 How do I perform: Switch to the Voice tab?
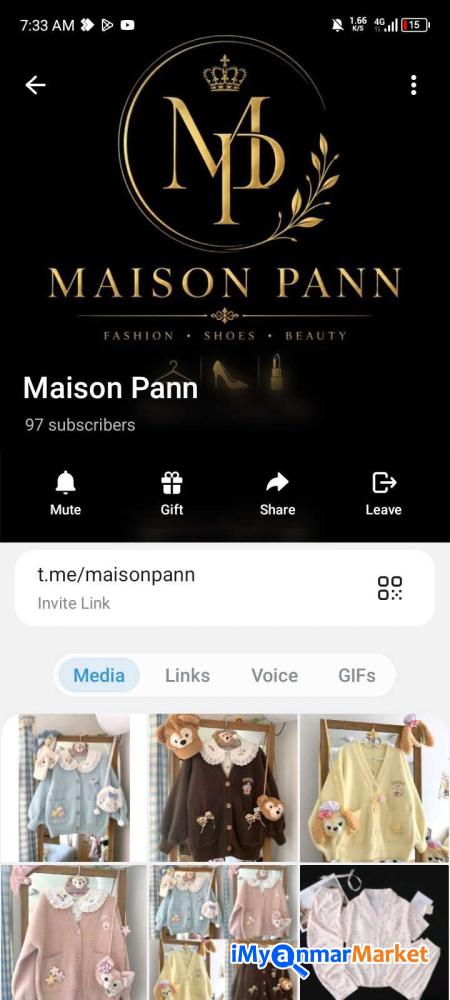tap(275, 675)
